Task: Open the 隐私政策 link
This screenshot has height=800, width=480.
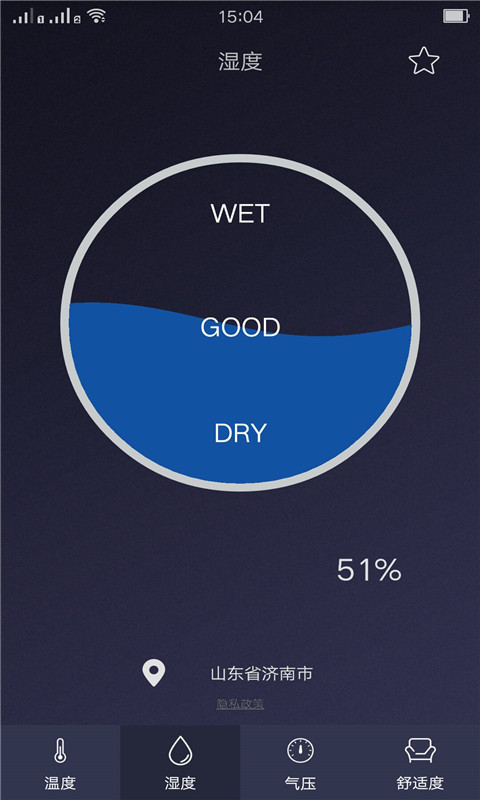Action: [240, 704]
